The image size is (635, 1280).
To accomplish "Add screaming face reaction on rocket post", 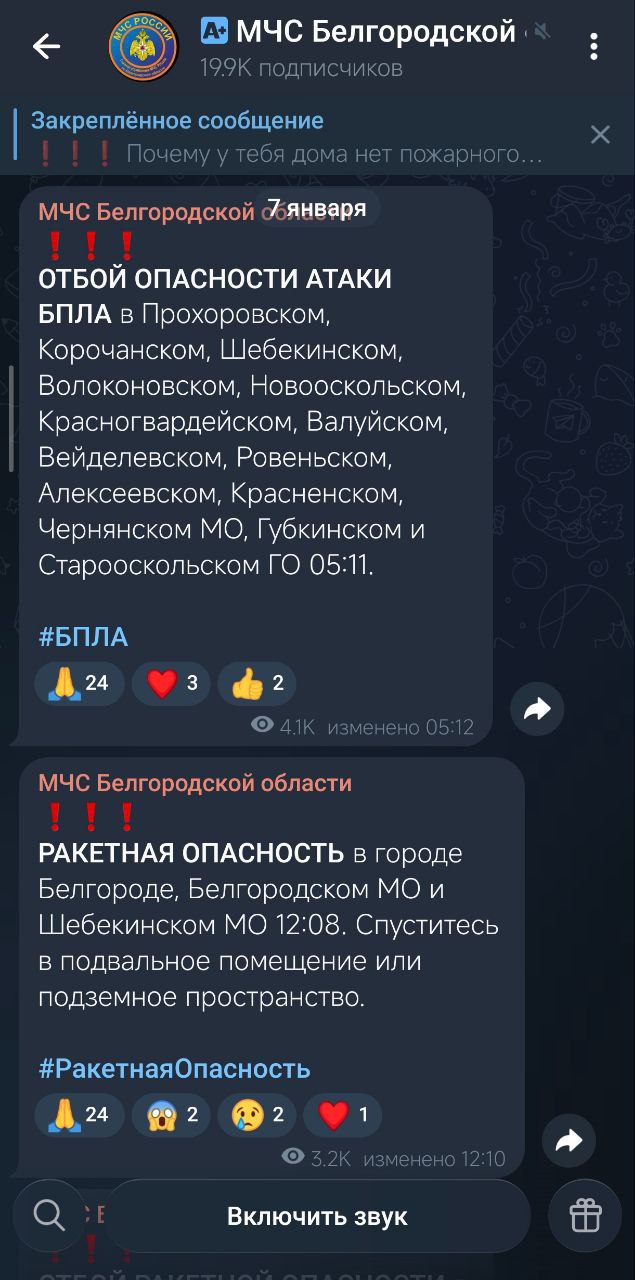I will (172, 1114).
